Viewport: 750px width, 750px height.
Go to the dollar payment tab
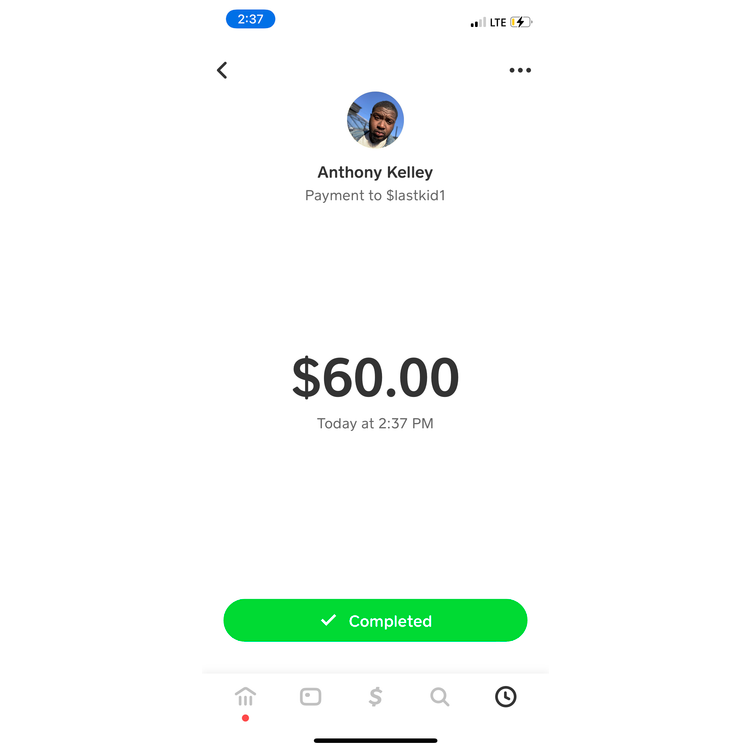coord(375,697)
